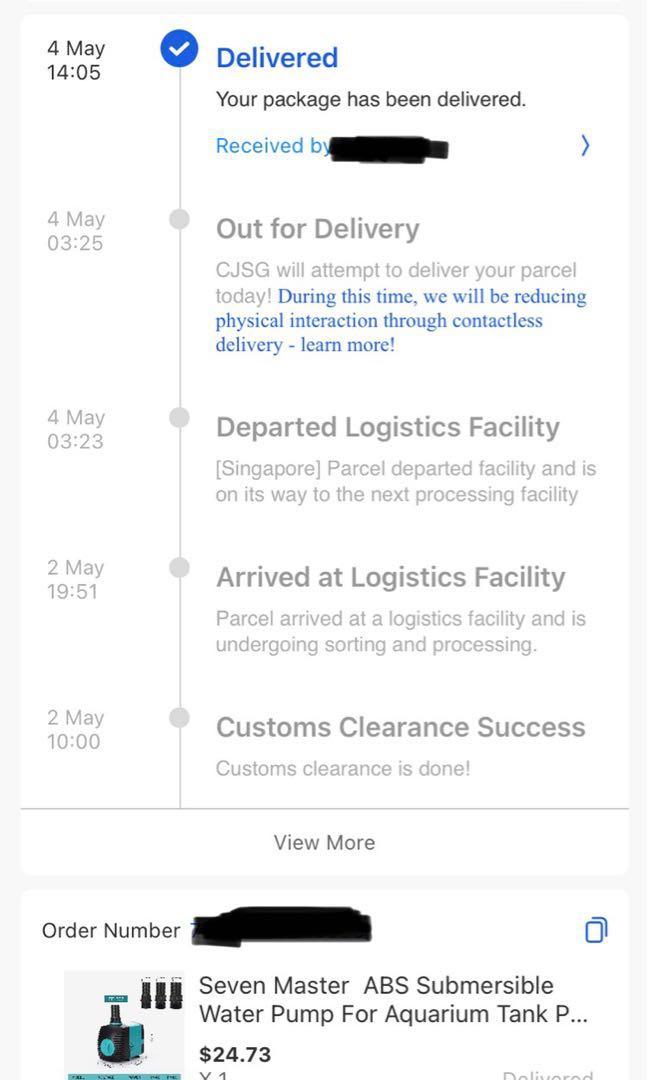Open the Seven Master water pump item
Image resolution: width=647 pixels, height=1080 pixels.
(x=392, y=999)
